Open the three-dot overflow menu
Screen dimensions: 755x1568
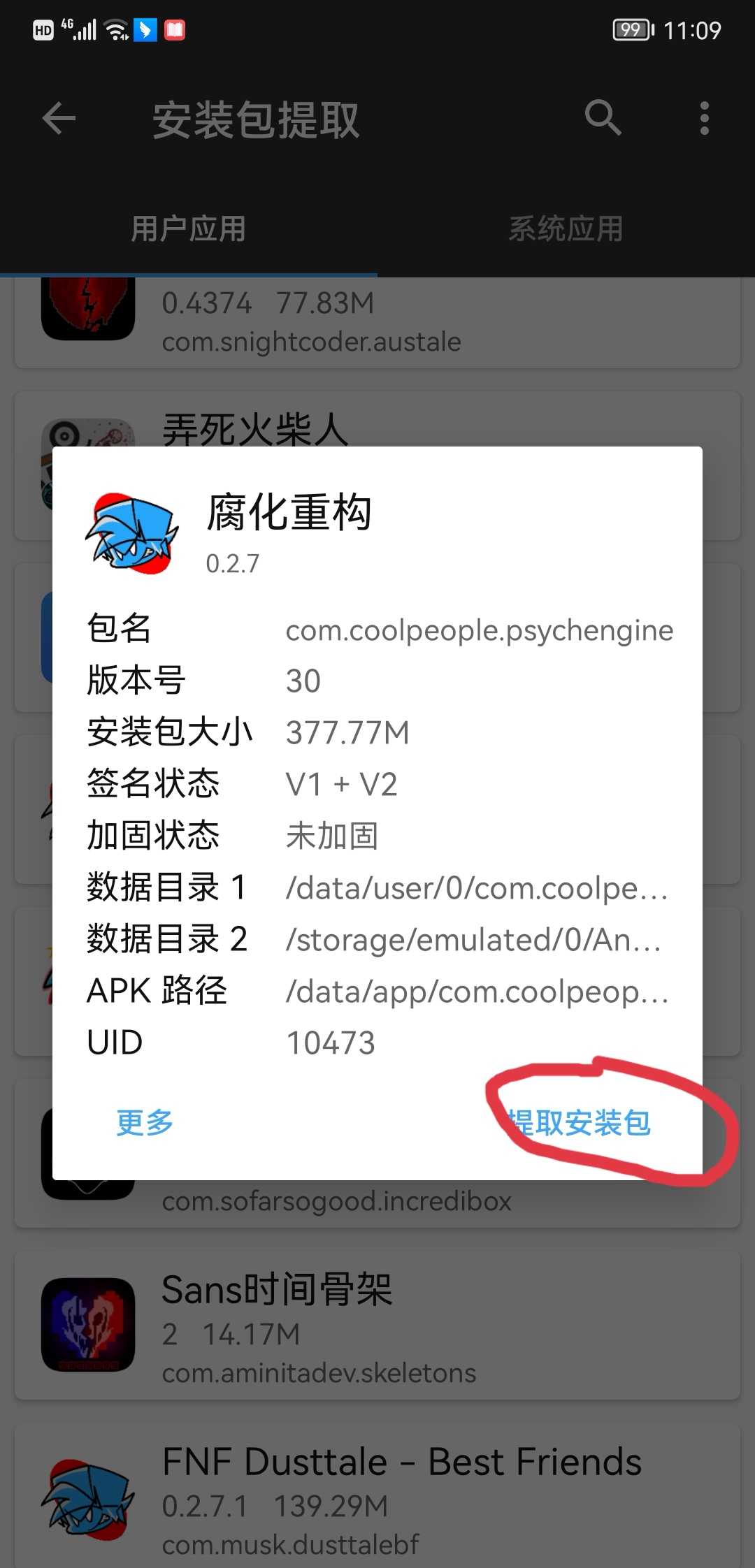point(704,118)
